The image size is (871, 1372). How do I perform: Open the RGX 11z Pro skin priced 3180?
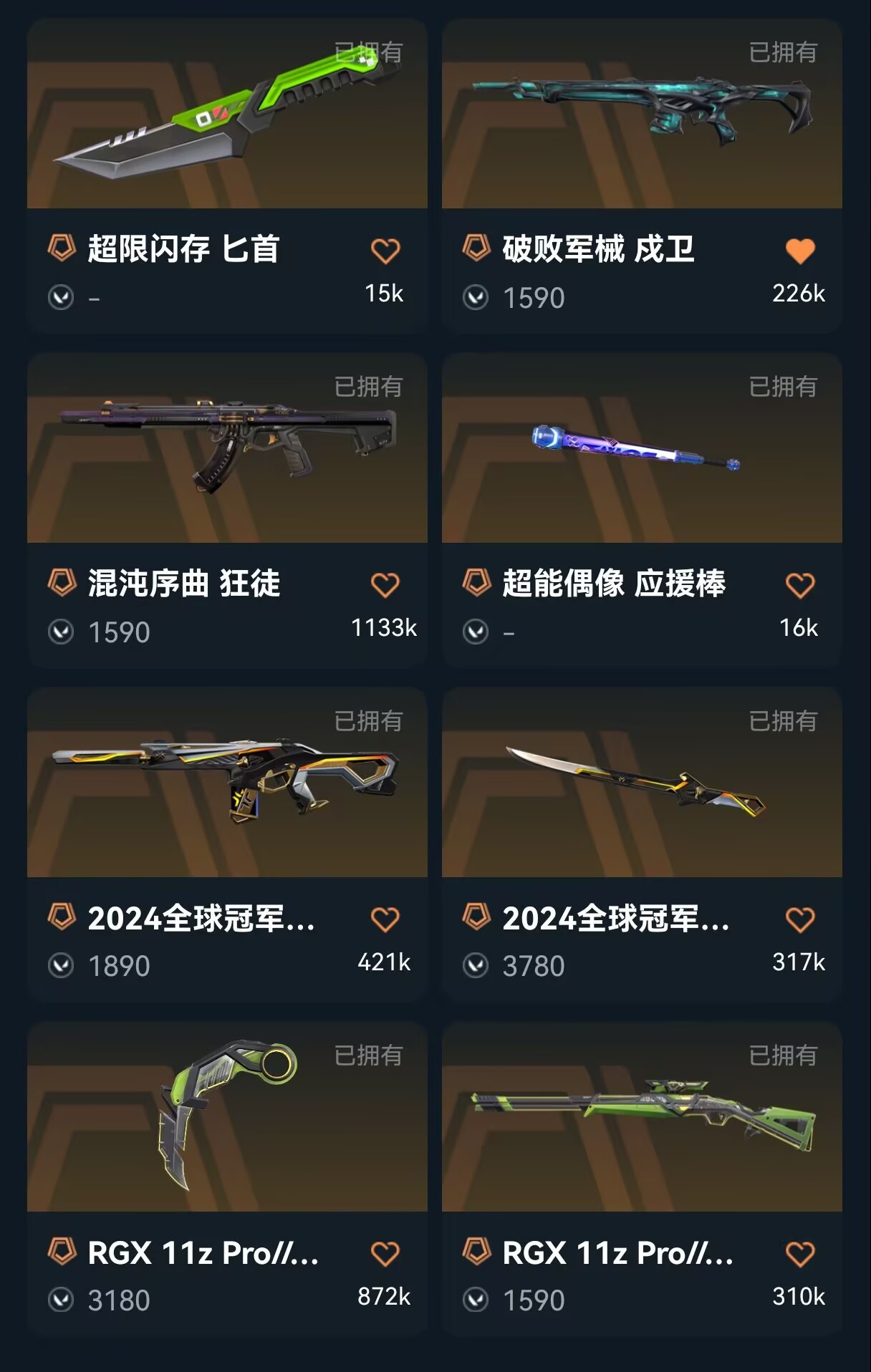pyautogui.click(x=227, y=1117)
